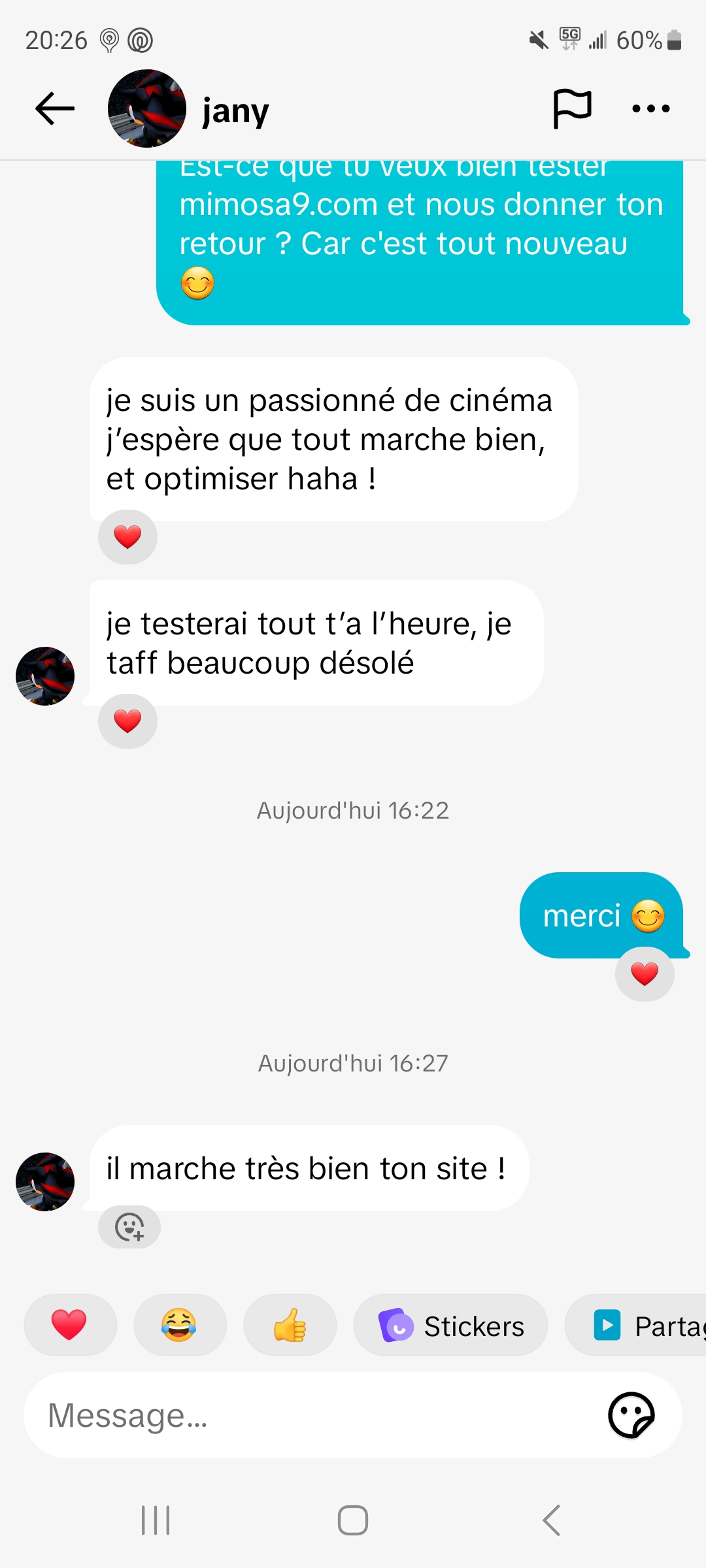Image resolution: width=706 pixels, height=1568 pixels.
Task: Open jany's profile picture in header
Action: [x=147, y=108]
